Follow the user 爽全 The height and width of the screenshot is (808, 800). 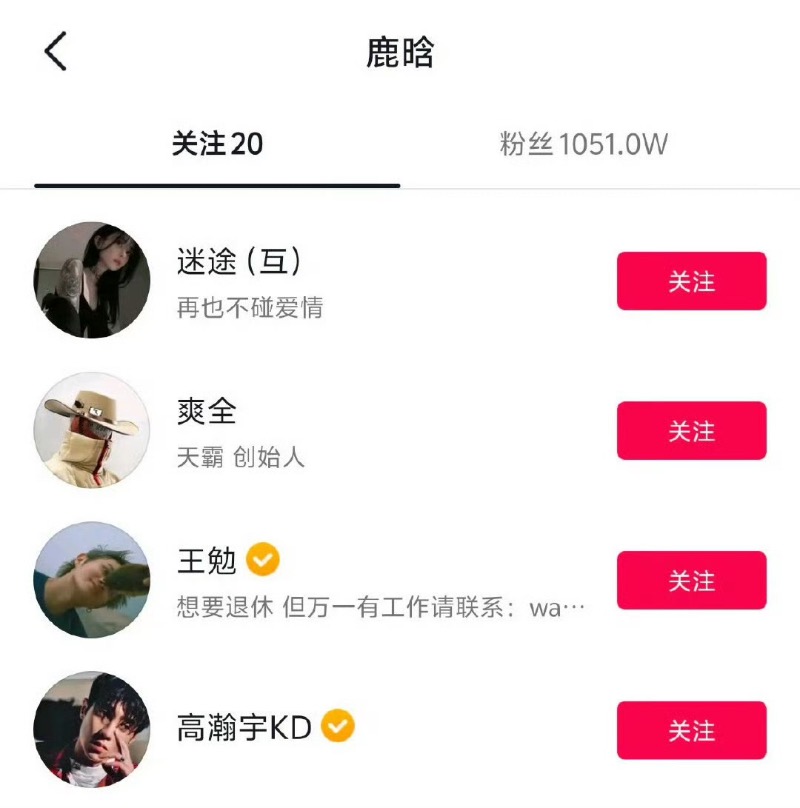click(691, 431)
